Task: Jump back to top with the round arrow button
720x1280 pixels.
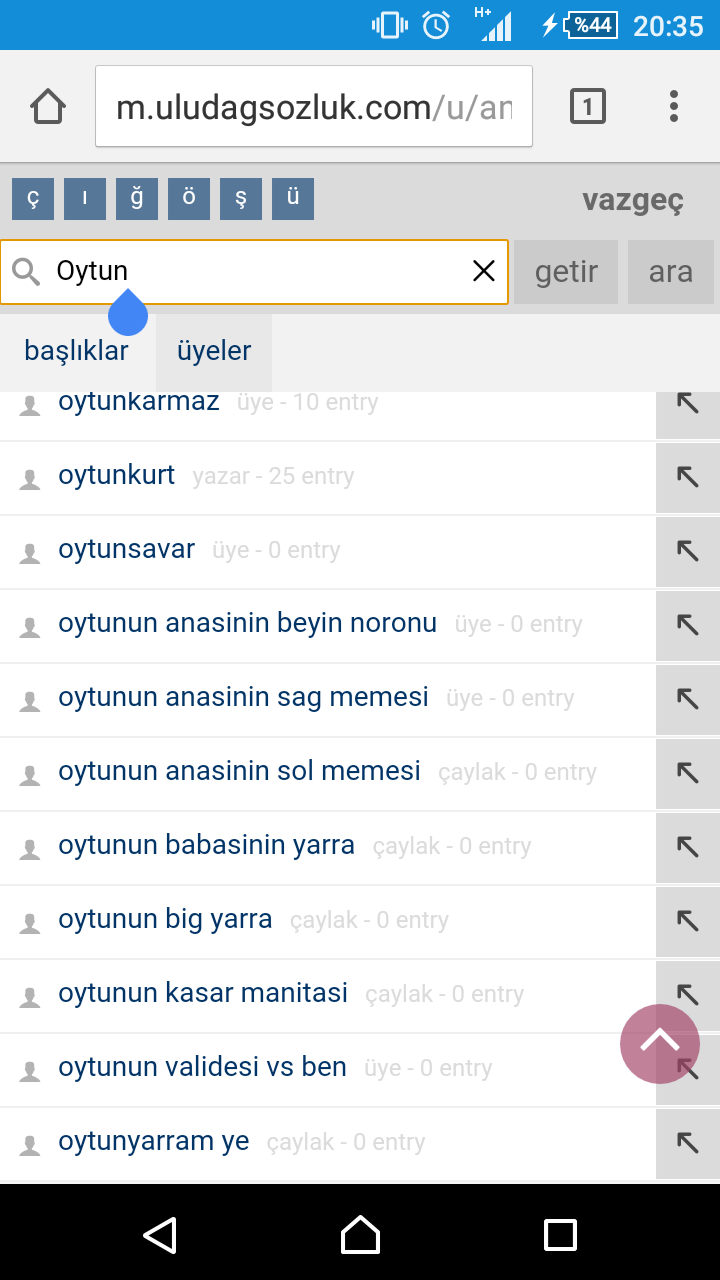Action: pos(660,1044)
